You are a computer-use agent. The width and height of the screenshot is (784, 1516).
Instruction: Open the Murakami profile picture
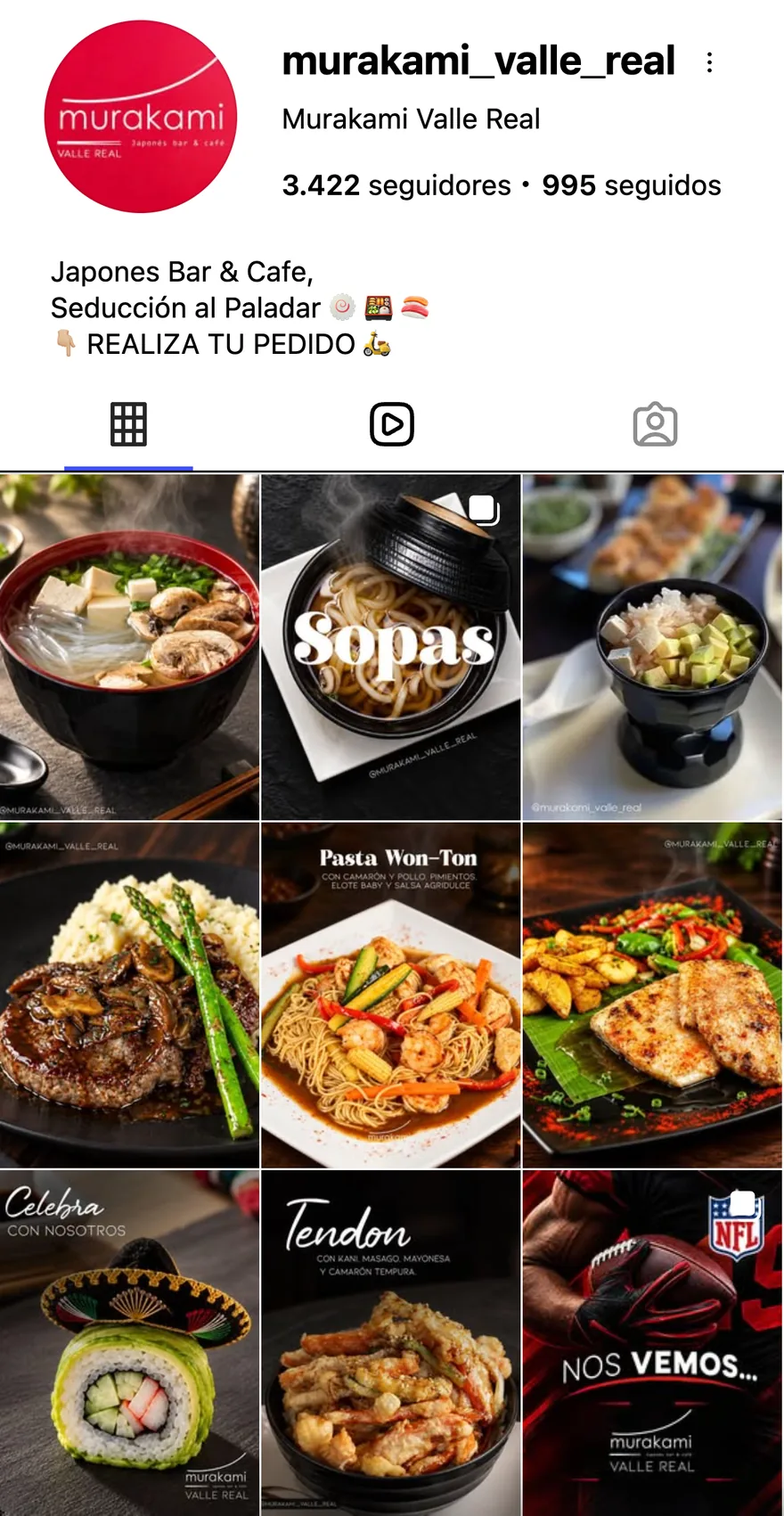141,117
